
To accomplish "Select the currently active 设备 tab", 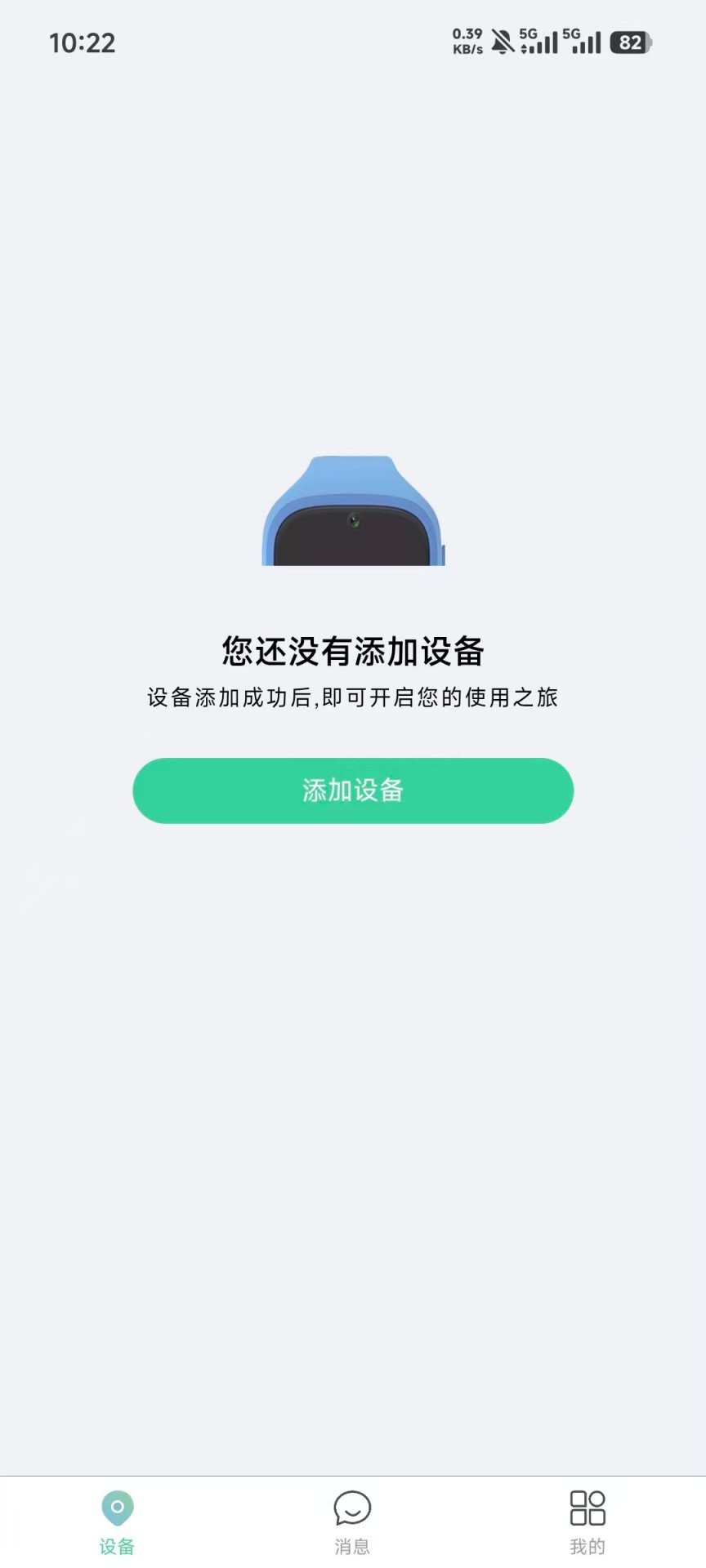I will coord(117,1521).
